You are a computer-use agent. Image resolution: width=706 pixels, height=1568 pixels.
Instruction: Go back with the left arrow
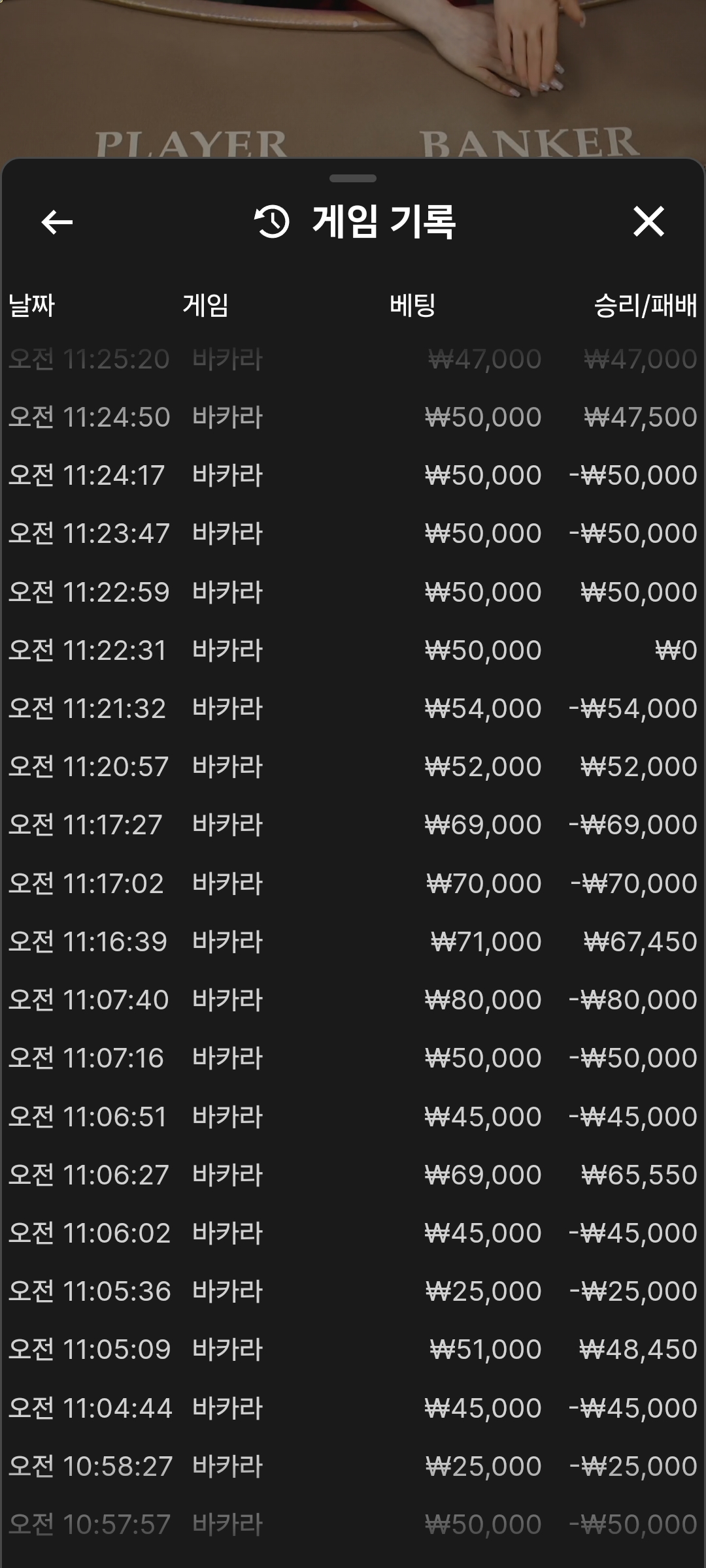click(57, 222)
